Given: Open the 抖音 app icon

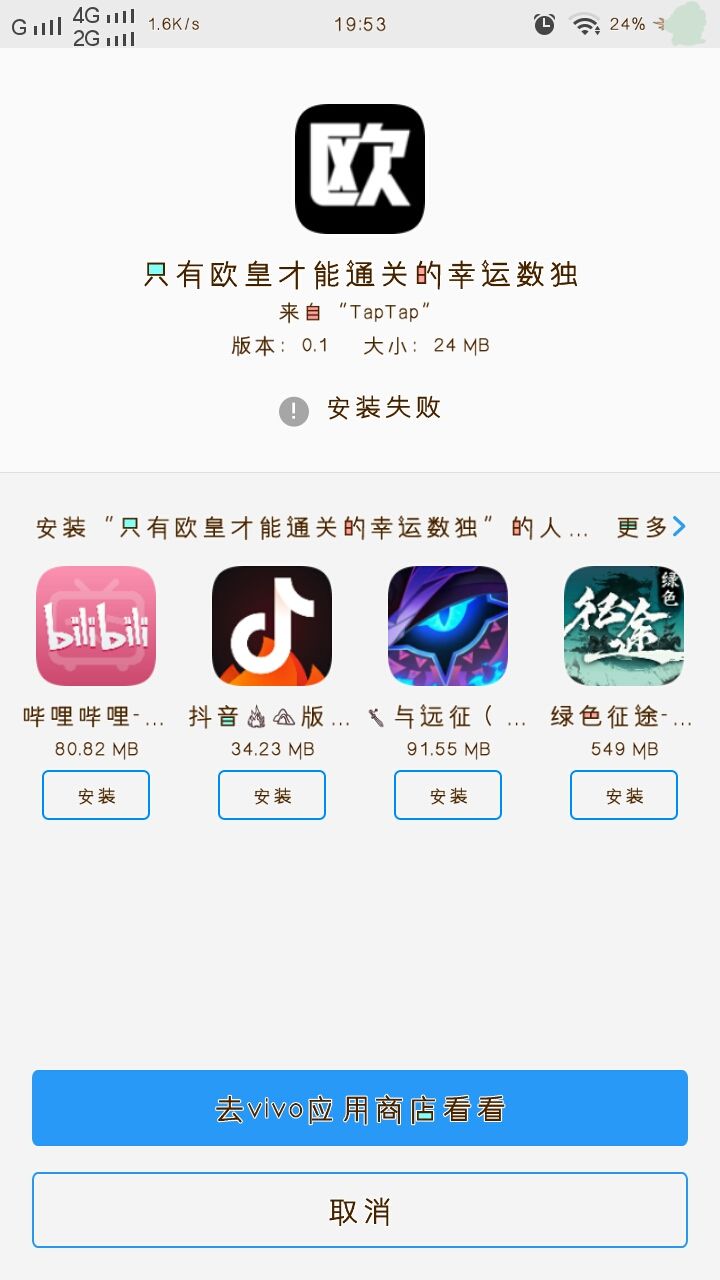Looking at the screenshot, I should (272, 626).
